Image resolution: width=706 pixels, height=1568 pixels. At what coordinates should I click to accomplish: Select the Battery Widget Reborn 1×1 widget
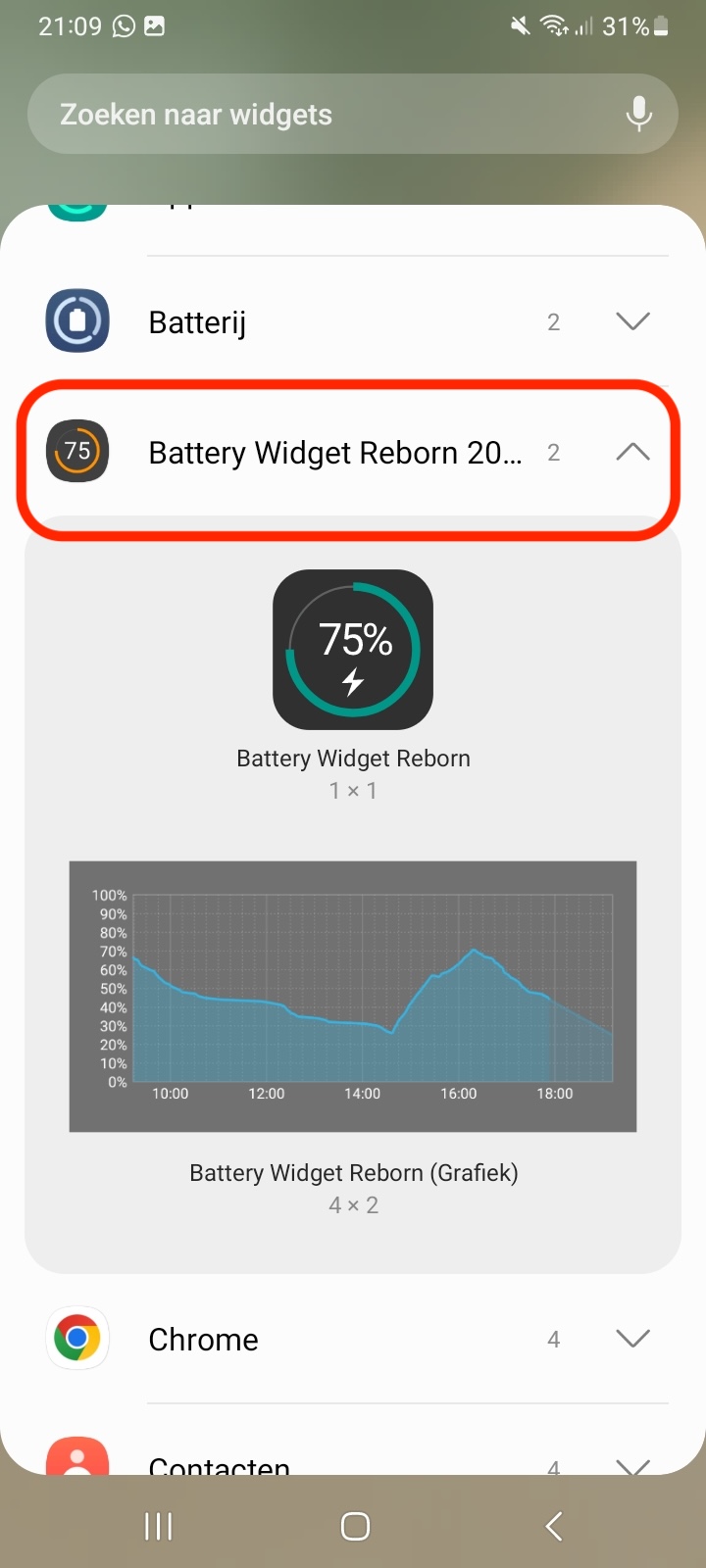pos(353,650)
